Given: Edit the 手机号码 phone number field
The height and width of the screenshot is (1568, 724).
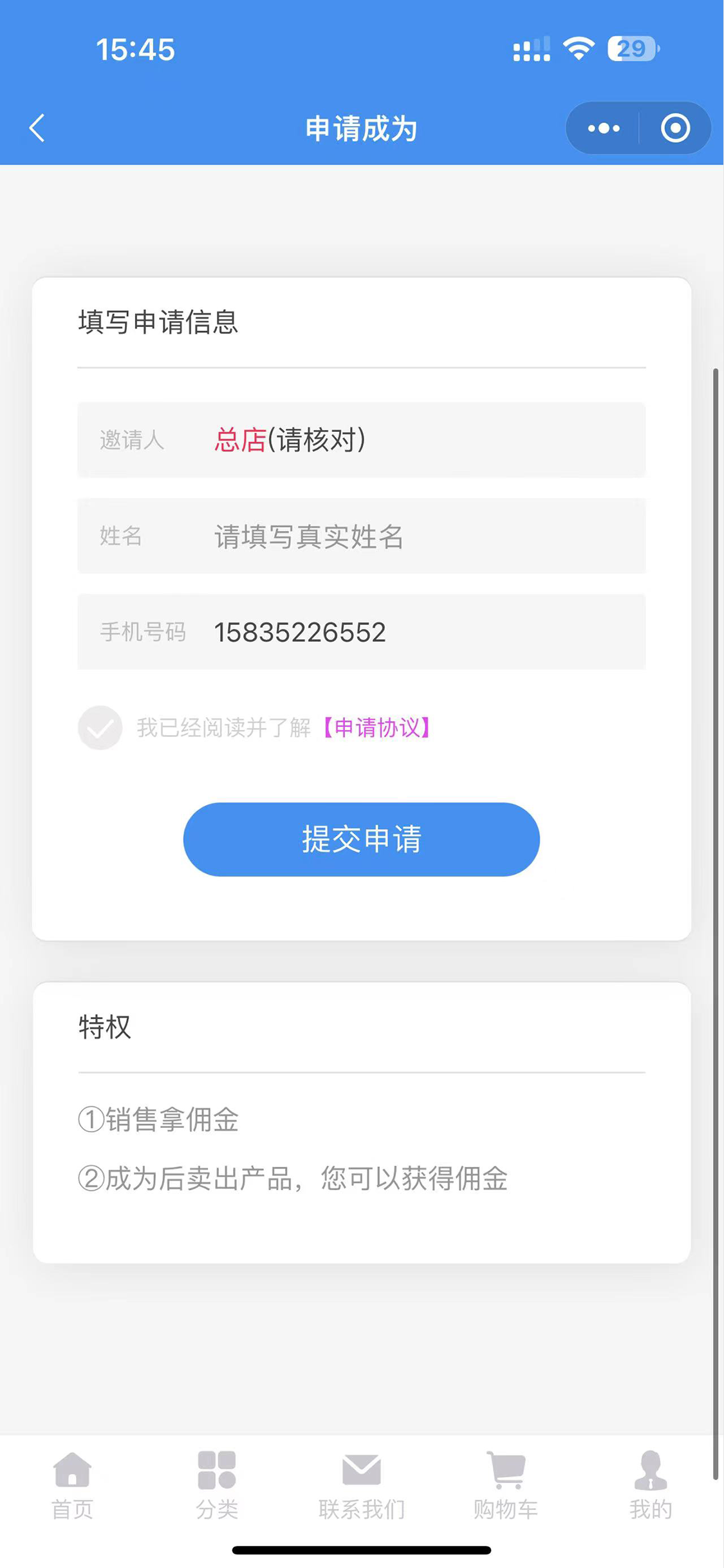Looking at the screenshot, I should (361, 631).
